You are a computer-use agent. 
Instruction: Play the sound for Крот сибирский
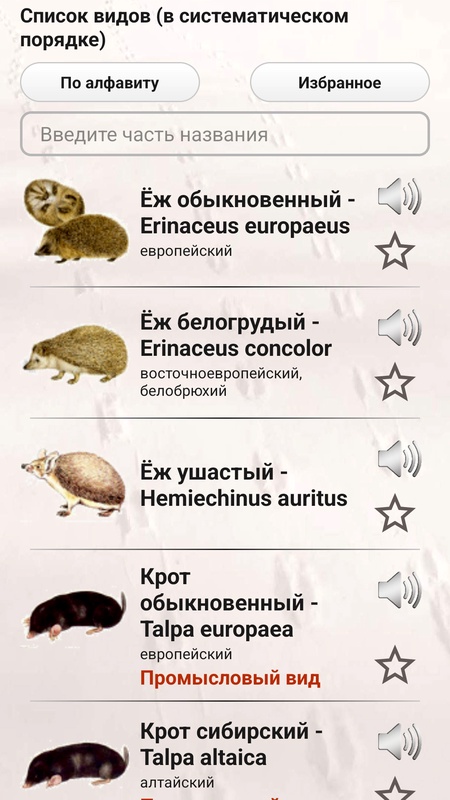(399, 742)
